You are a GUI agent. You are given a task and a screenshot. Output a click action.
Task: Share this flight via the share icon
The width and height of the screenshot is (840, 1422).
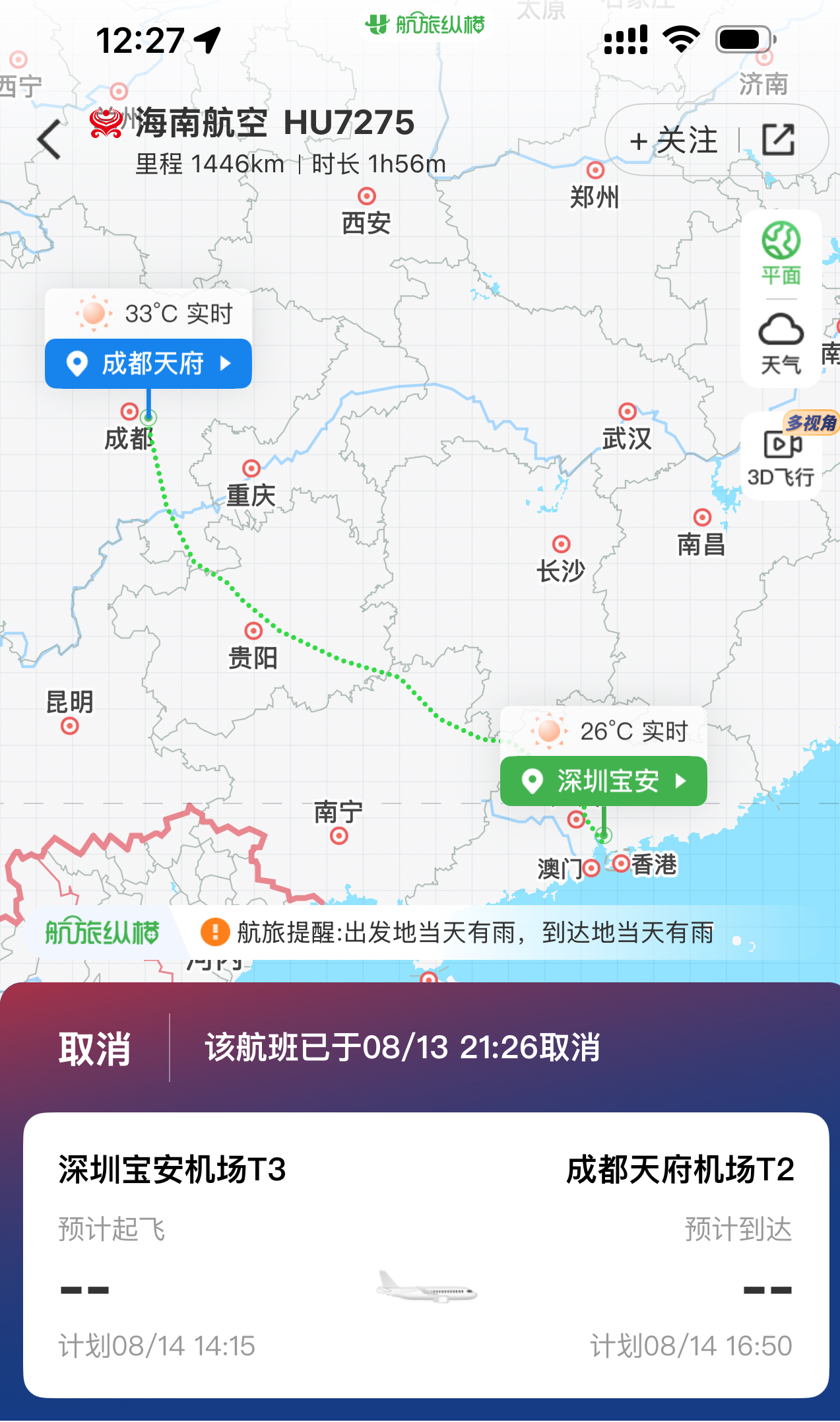pyautogui.click(x=779, y=140)
